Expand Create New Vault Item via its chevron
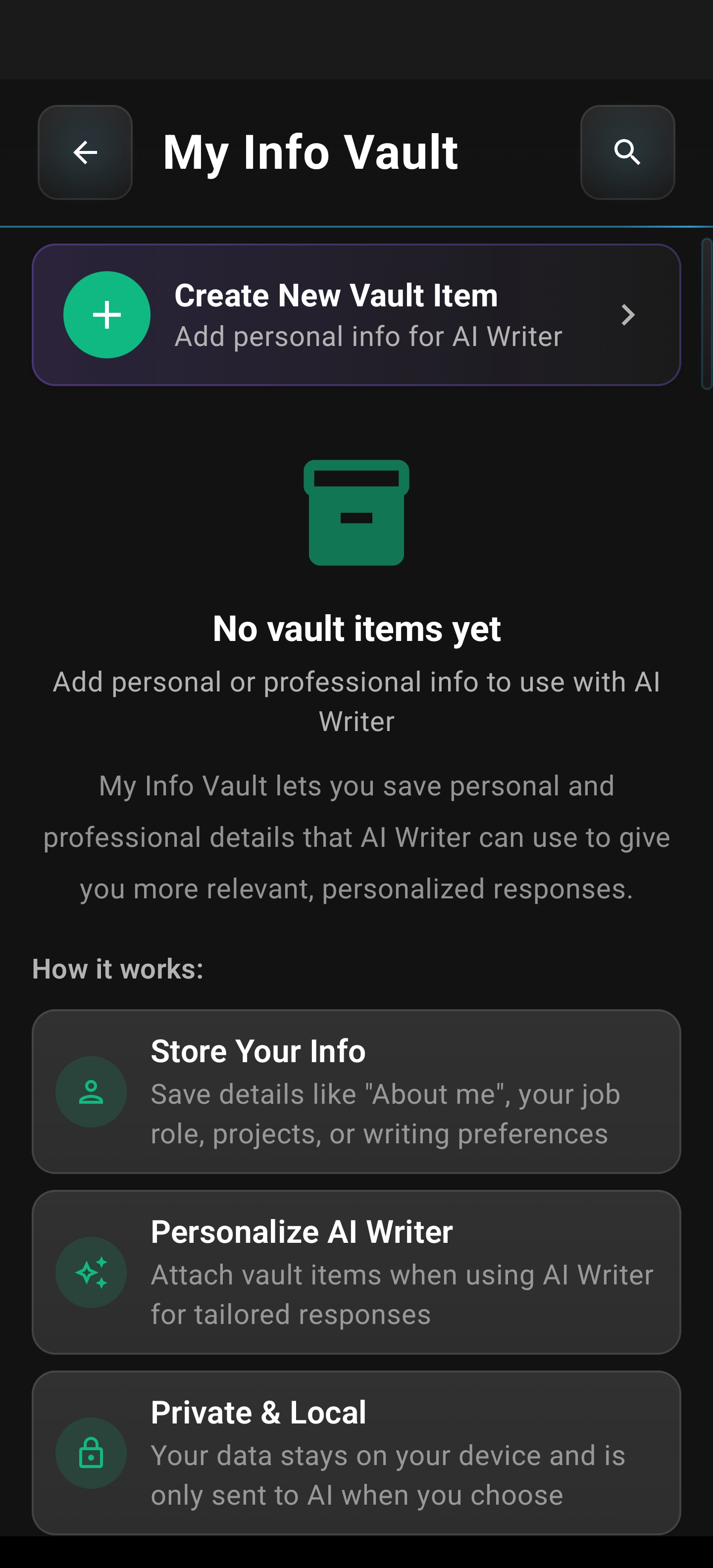Viewport: 713px width, 1568px height. [629, 314]
